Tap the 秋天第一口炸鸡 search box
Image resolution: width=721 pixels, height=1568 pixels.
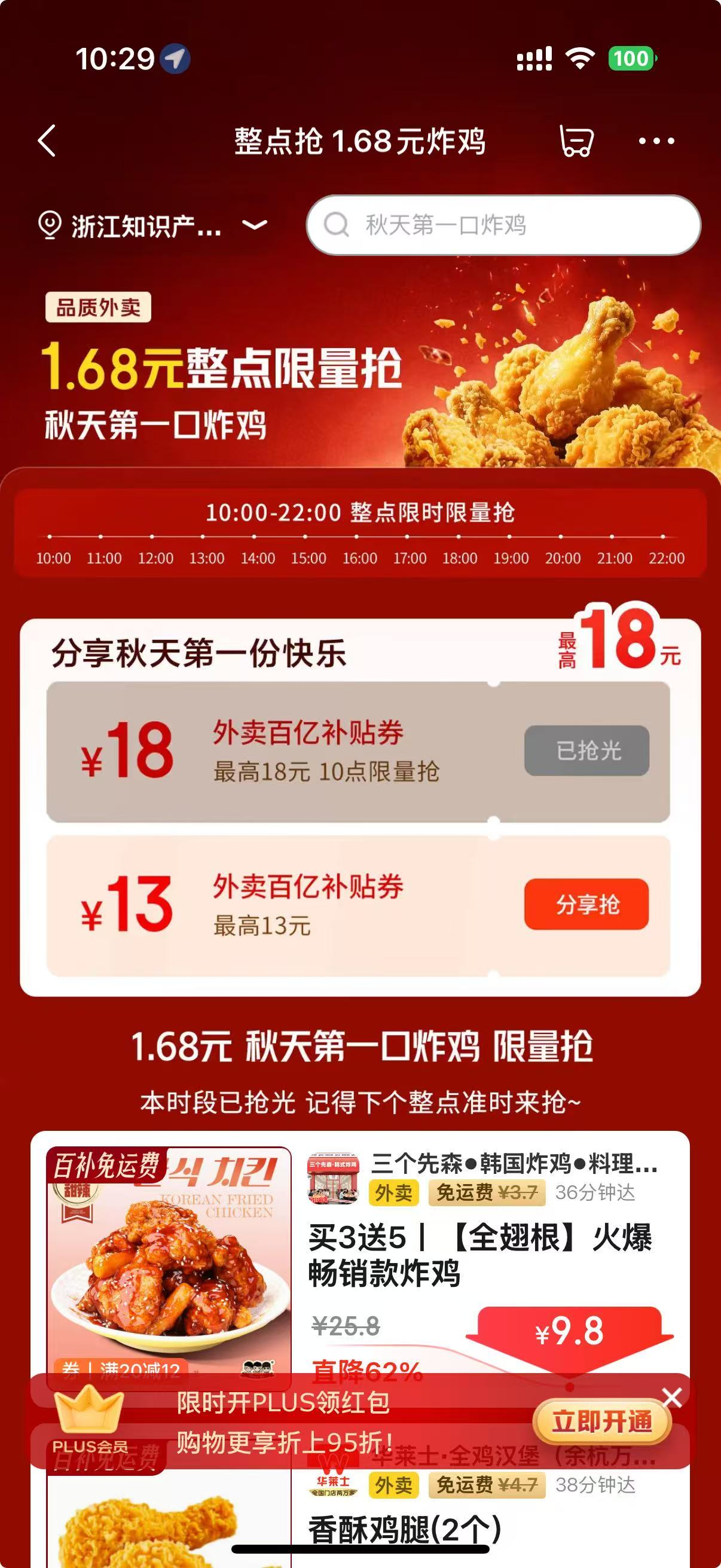click(x=503, y=225)
